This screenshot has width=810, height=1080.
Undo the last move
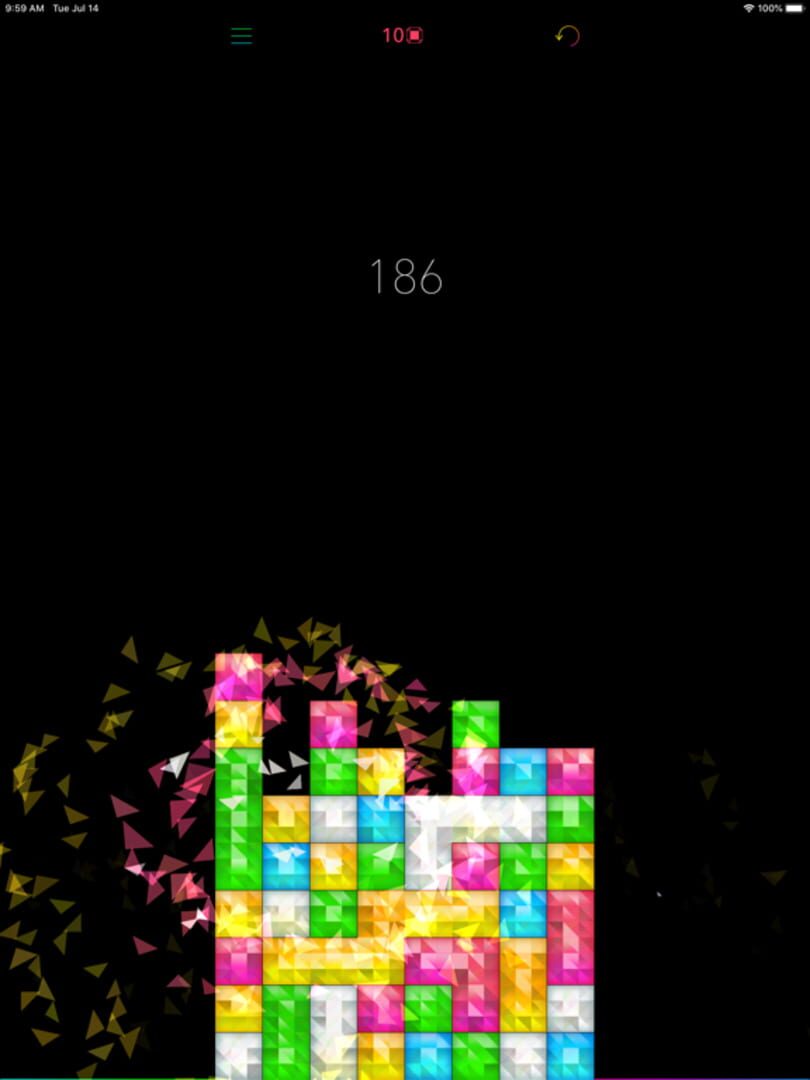(567, 36)
